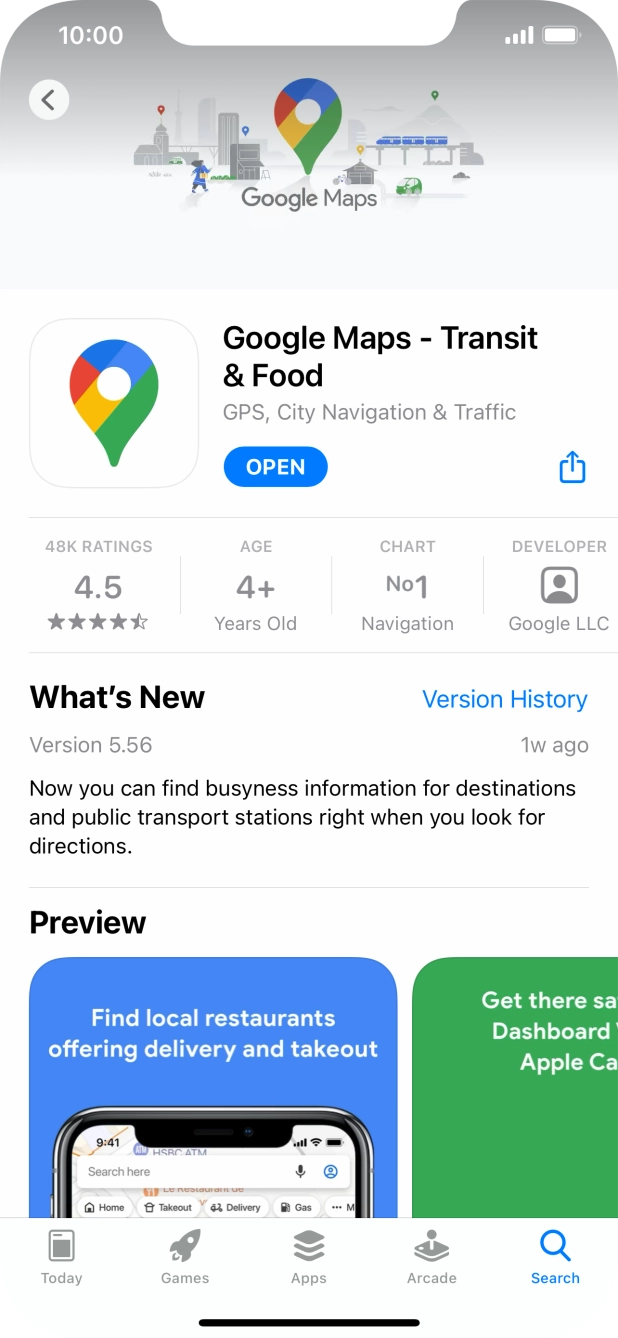
Task: Switch to the Arcade tab
Action: (432, 1257)
